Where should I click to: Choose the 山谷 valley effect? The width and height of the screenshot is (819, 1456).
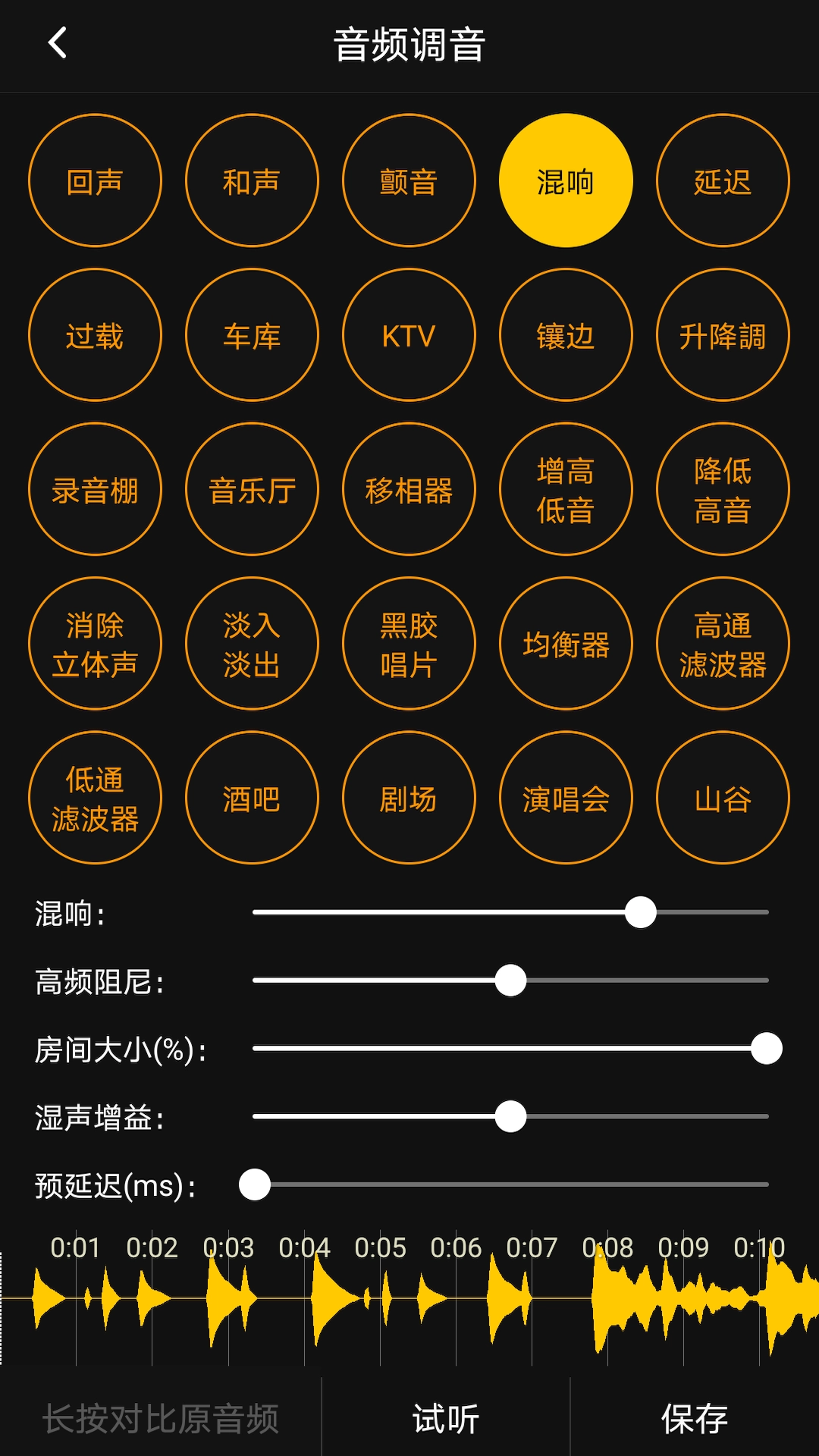(723, 798)
